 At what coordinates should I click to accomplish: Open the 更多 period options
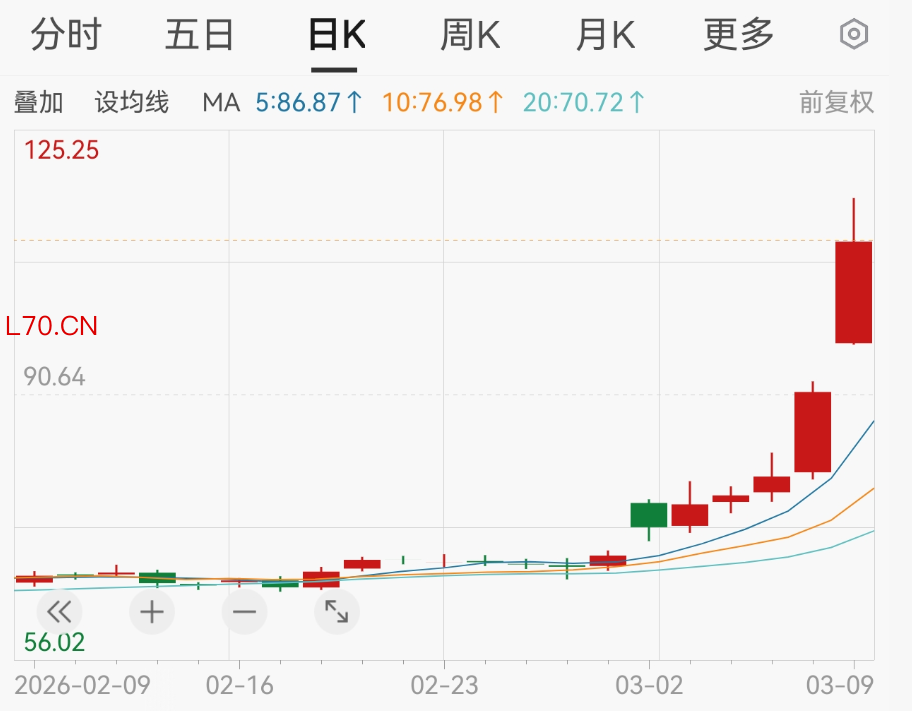coord(739,35)
